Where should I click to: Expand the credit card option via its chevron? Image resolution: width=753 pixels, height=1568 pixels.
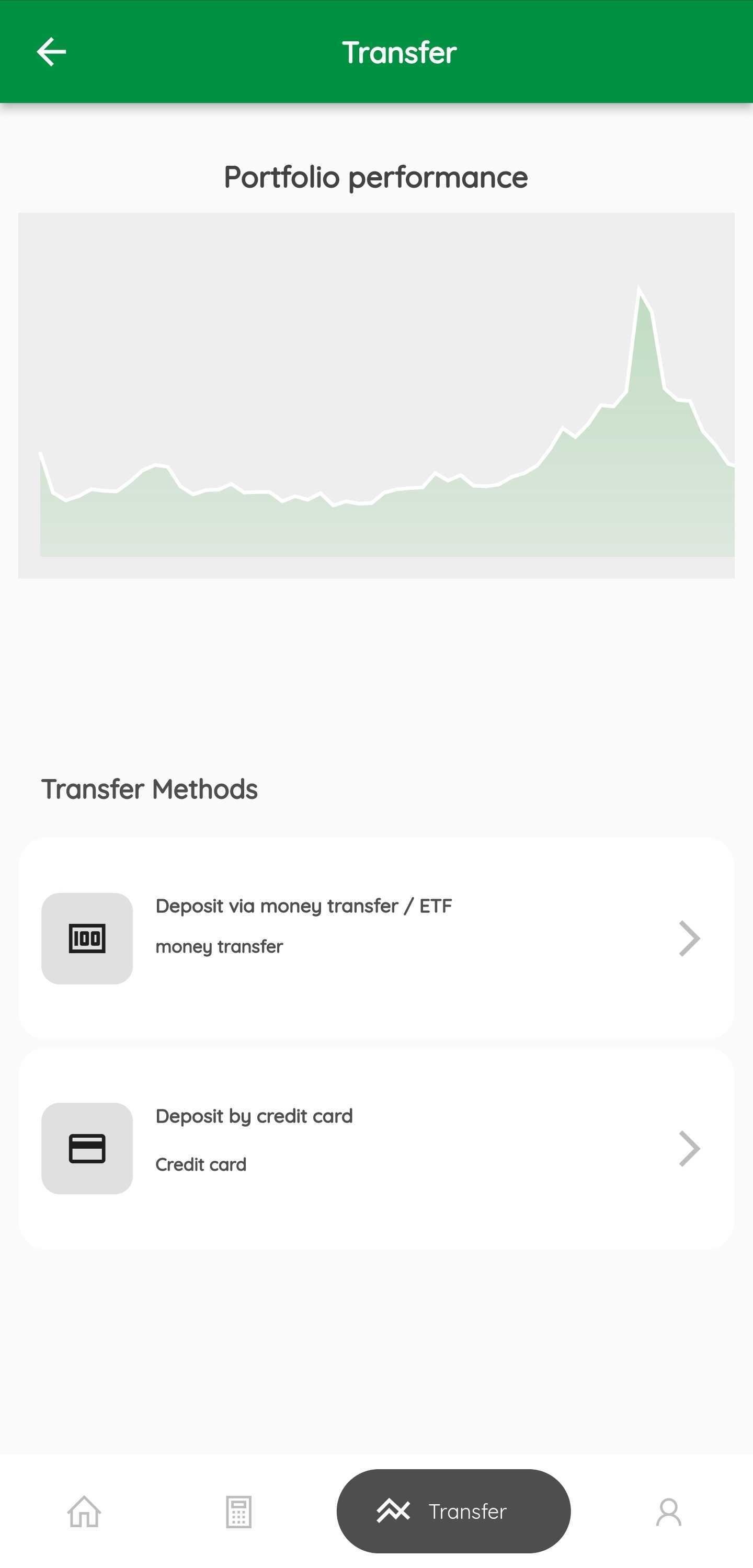(x=689, y=1149)
